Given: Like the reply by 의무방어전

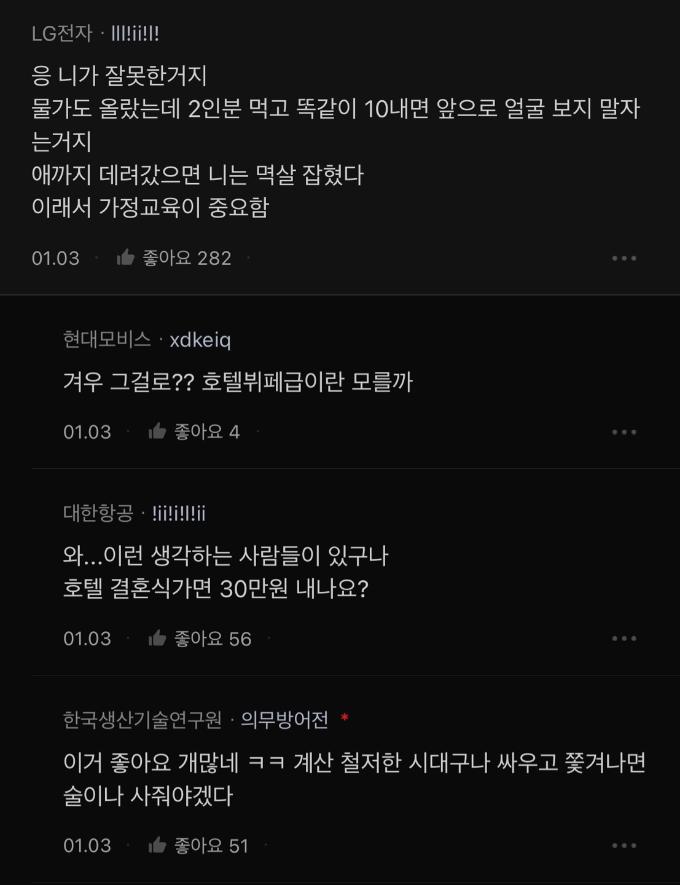Looking at the screenshot, I should tap(157, 846).
